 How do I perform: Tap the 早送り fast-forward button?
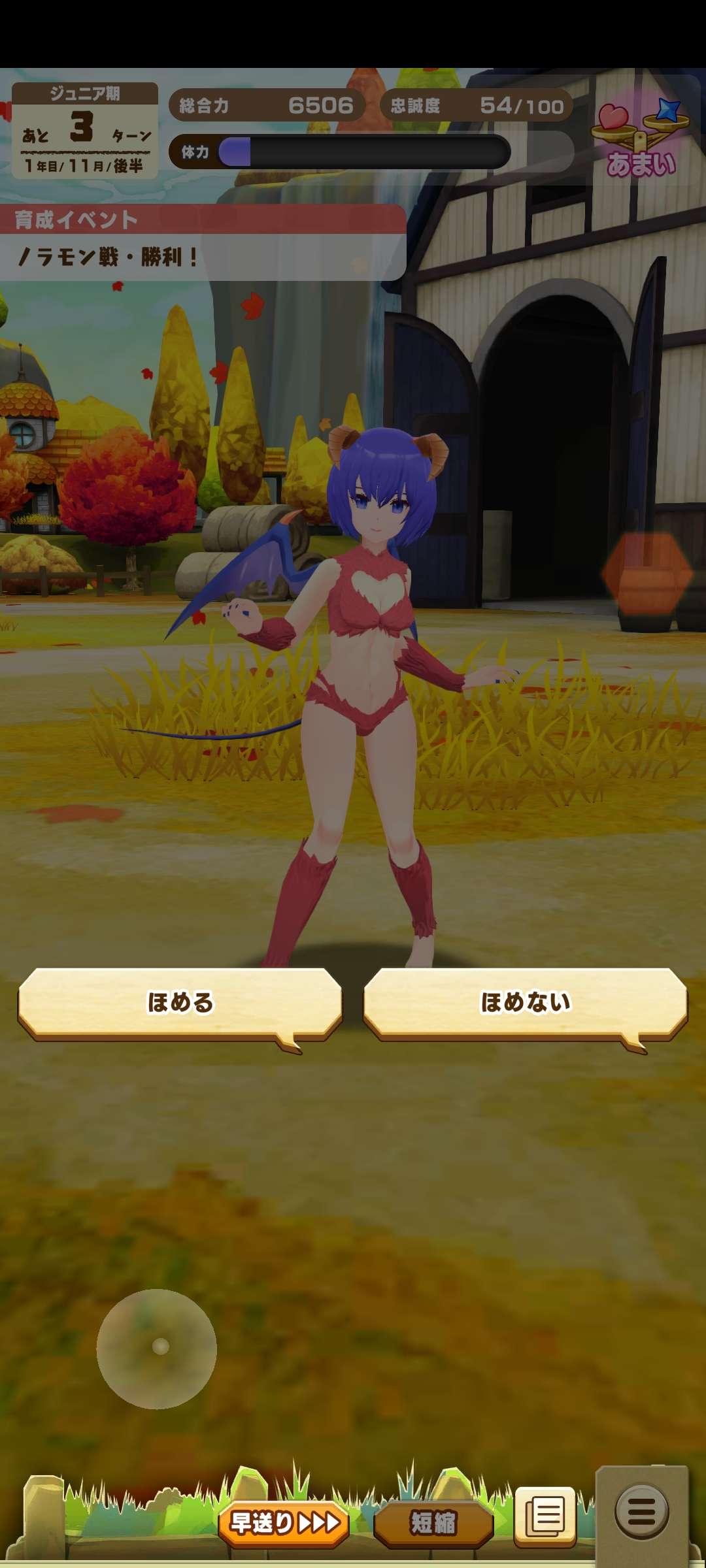point(284,1523)
